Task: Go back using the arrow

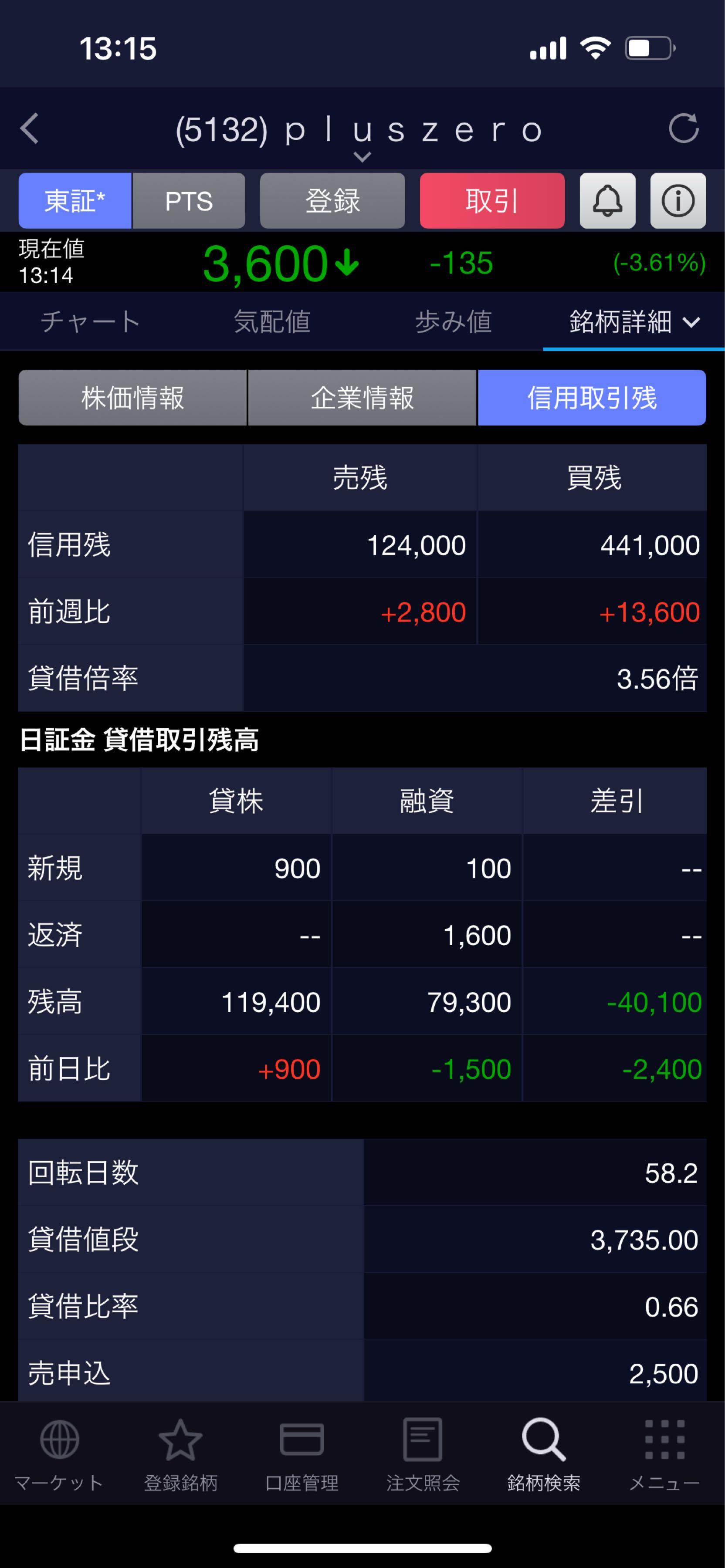Action: click(x=29, y=128)
